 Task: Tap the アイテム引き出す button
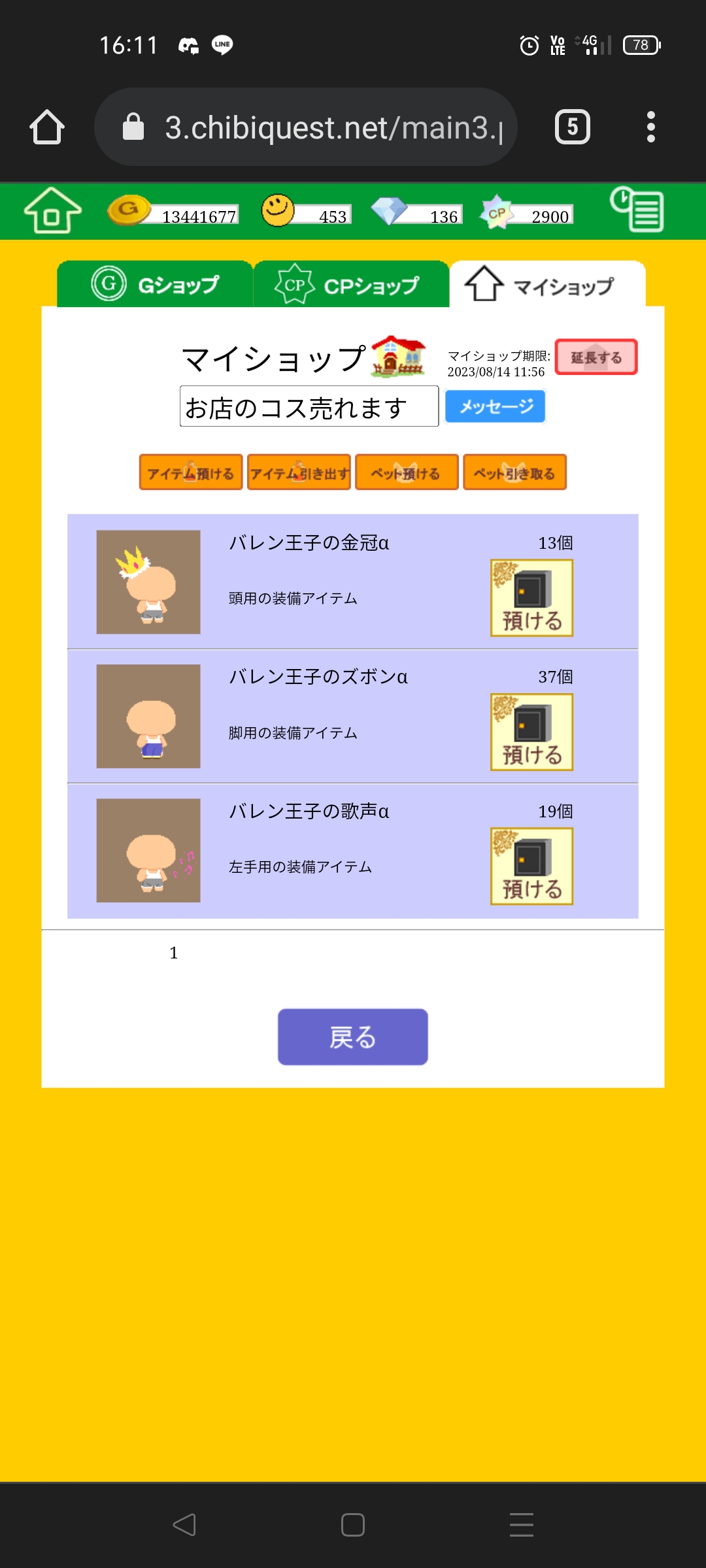(x=299, y=472)
